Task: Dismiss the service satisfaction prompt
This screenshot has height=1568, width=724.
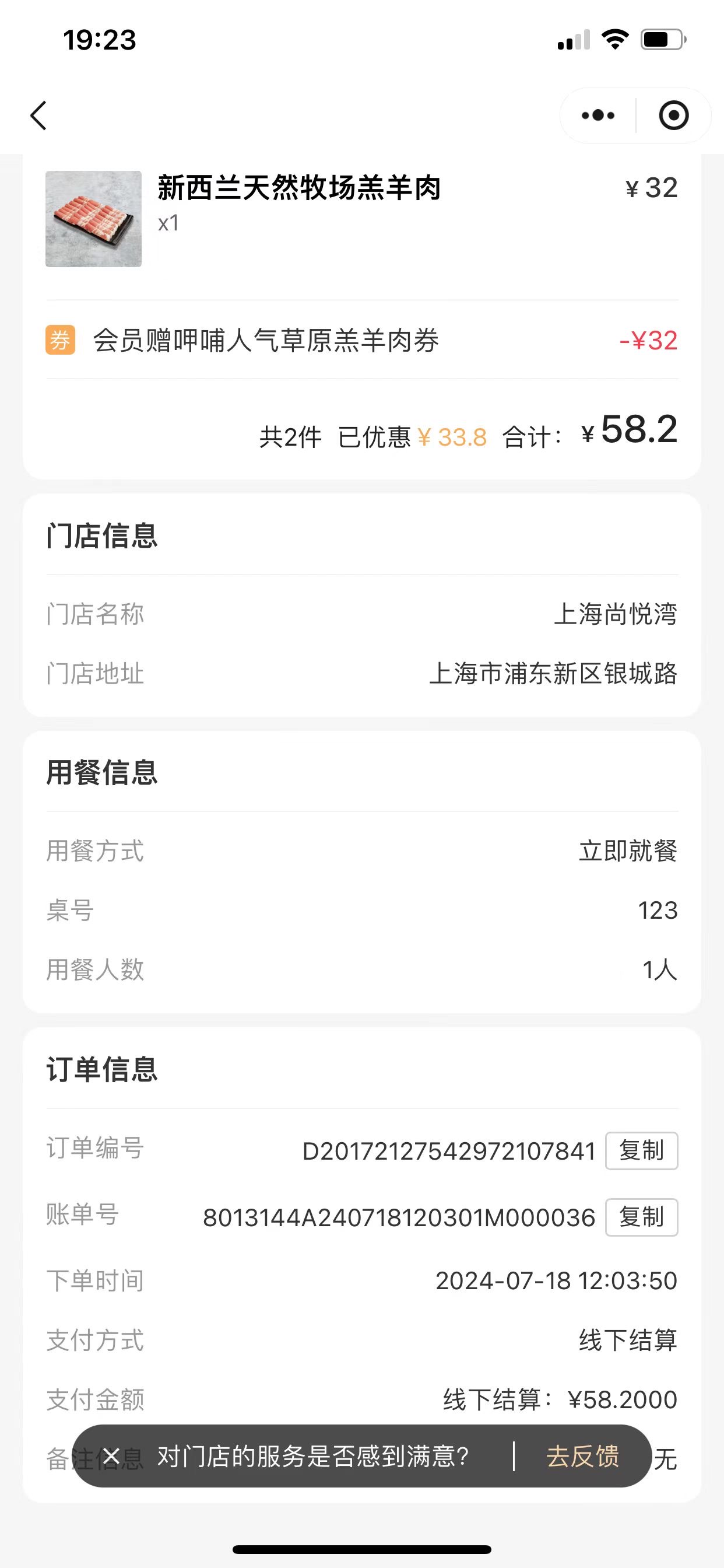Action: pyautogui.click(x=111, y=1457)
